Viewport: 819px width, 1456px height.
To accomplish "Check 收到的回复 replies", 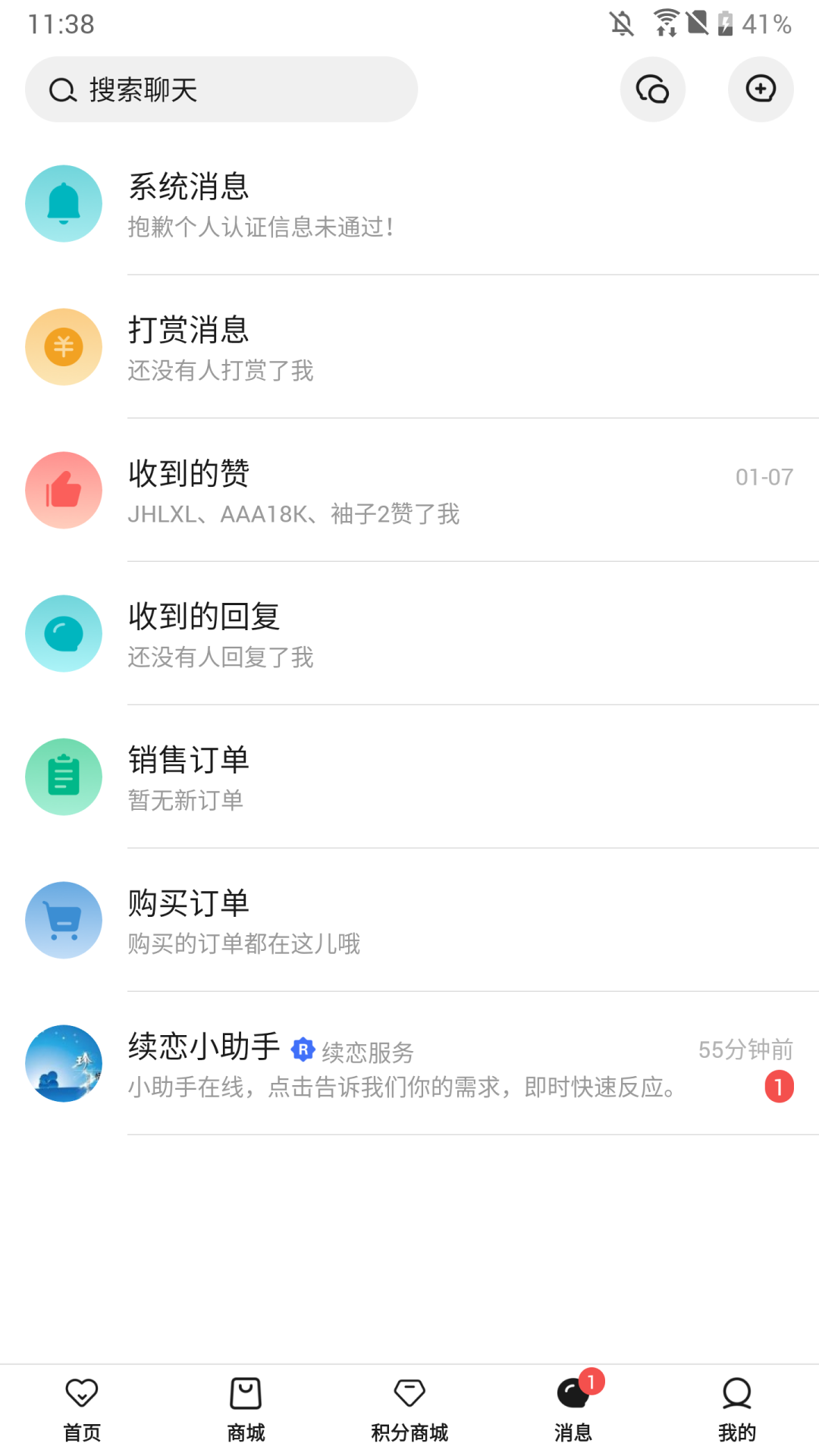I will pyautogui.click(x=409, y=634).
